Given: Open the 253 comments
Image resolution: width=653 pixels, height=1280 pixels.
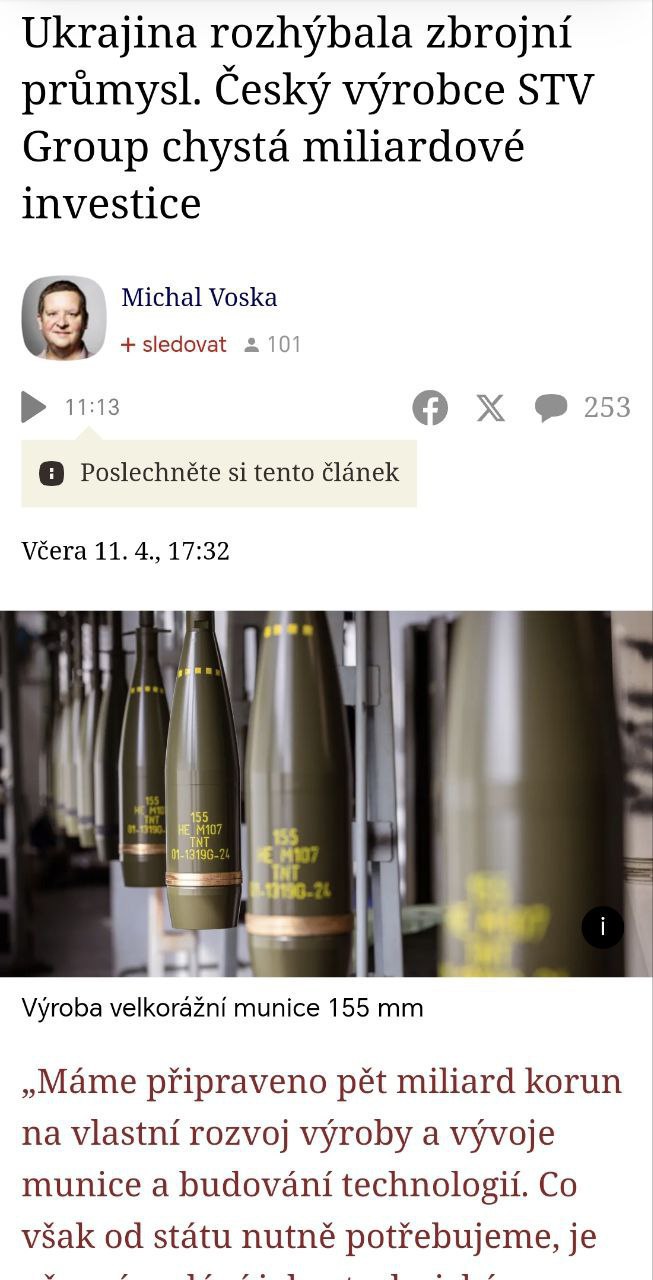Looking at the screenshot, I should [x=582, y=408].
